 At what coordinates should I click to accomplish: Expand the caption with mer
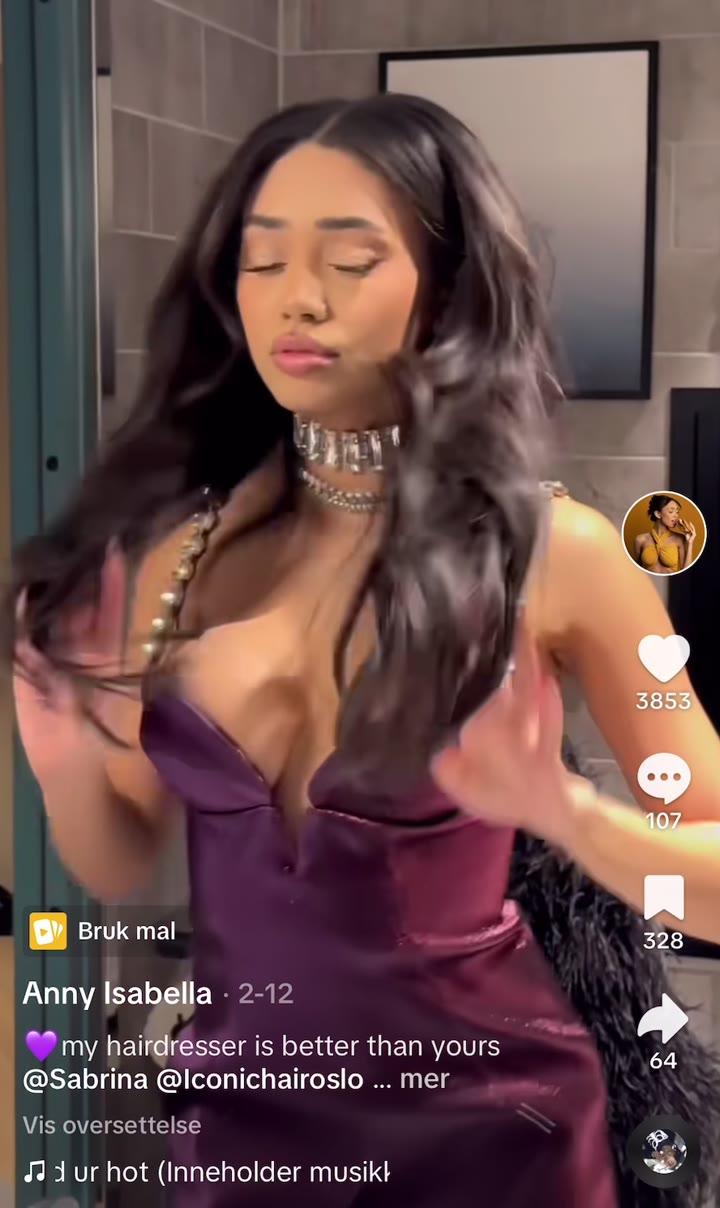pos(425,1079)
